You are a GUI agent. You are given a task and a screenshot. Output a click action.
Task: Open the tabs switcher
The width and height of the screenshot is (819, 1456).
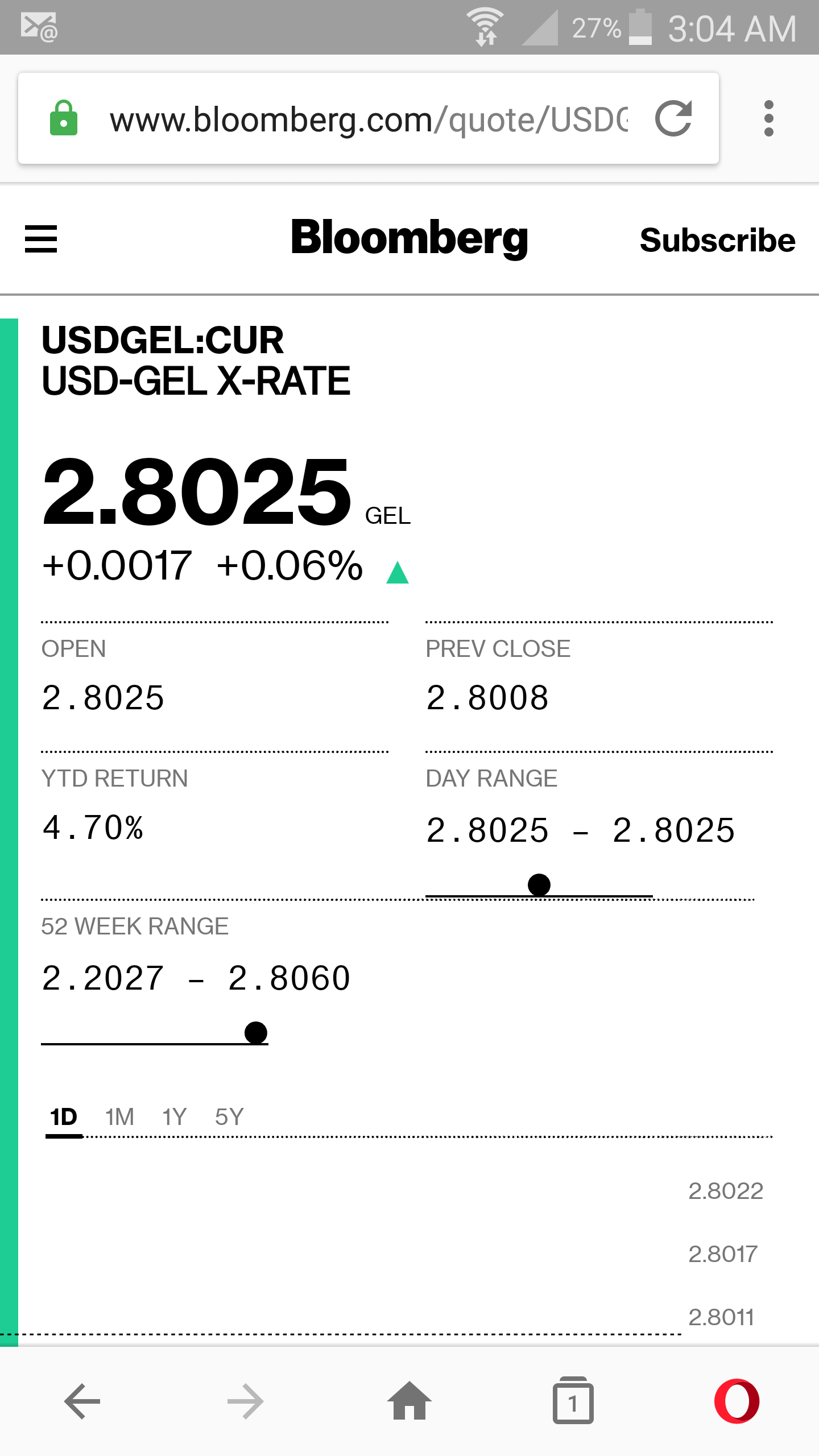tap(573, 1401)
